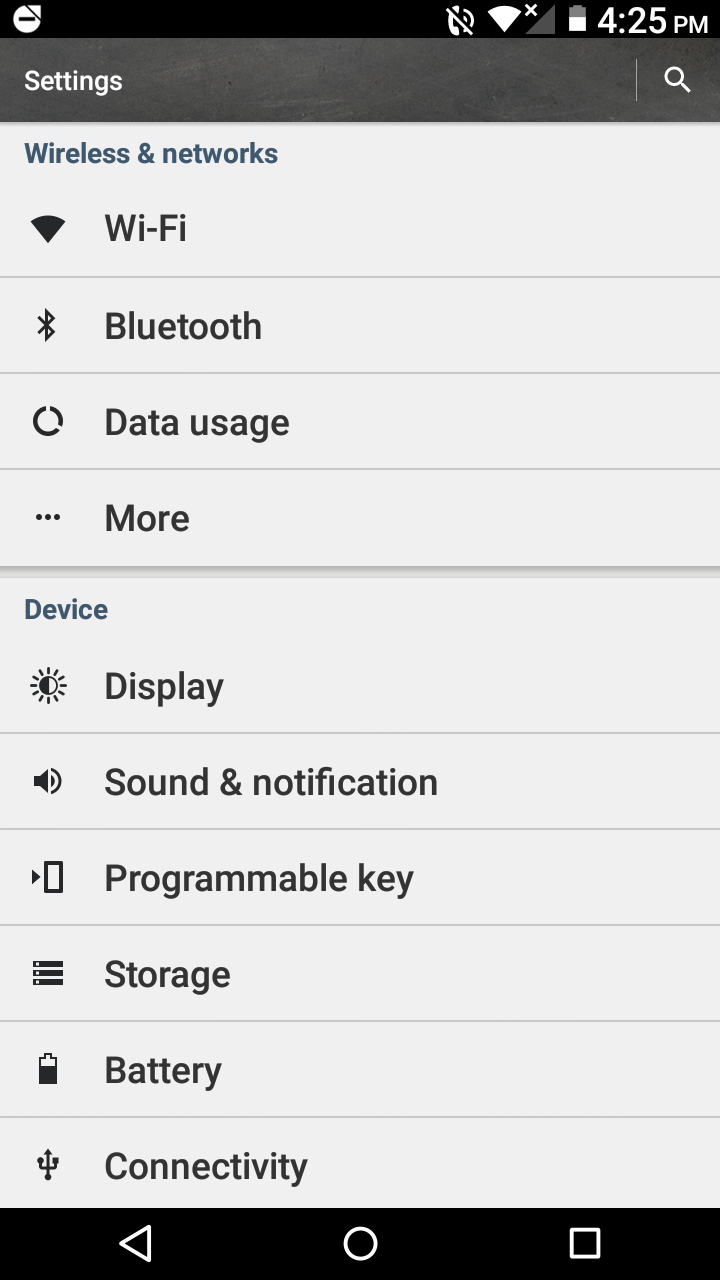Open Connectivity settings

pos(360,1164)
